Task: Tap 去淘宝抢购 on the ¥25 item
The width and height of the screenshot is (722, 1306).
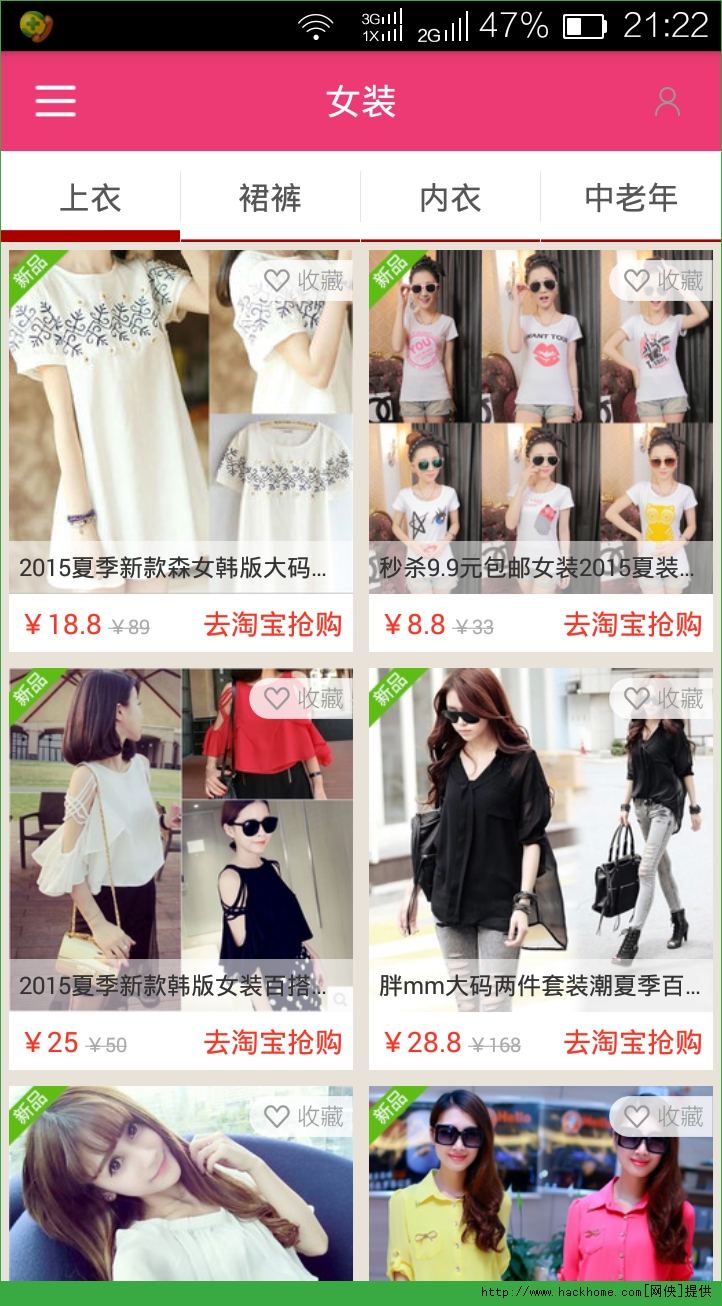Action: coord(273,1043)
